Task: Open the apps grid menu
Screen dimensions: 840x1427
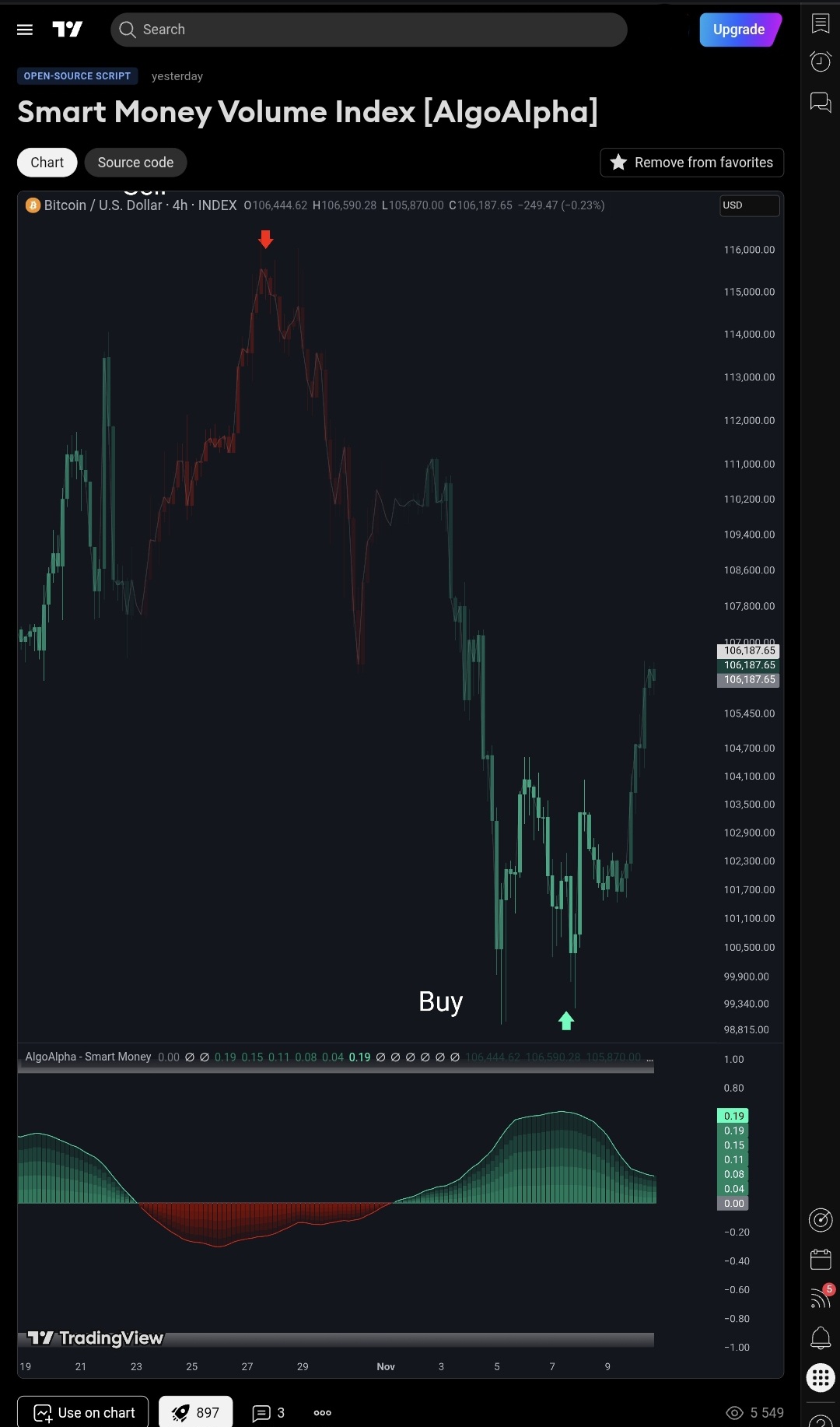Action: pos(821,1377)
